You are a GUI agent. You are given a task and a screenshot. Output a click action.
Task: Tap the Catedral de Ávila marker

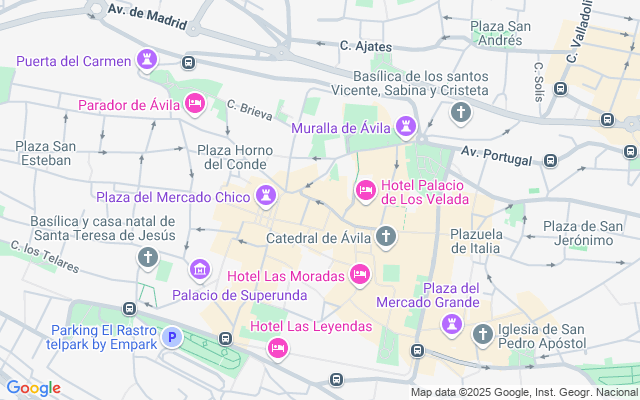386,238
